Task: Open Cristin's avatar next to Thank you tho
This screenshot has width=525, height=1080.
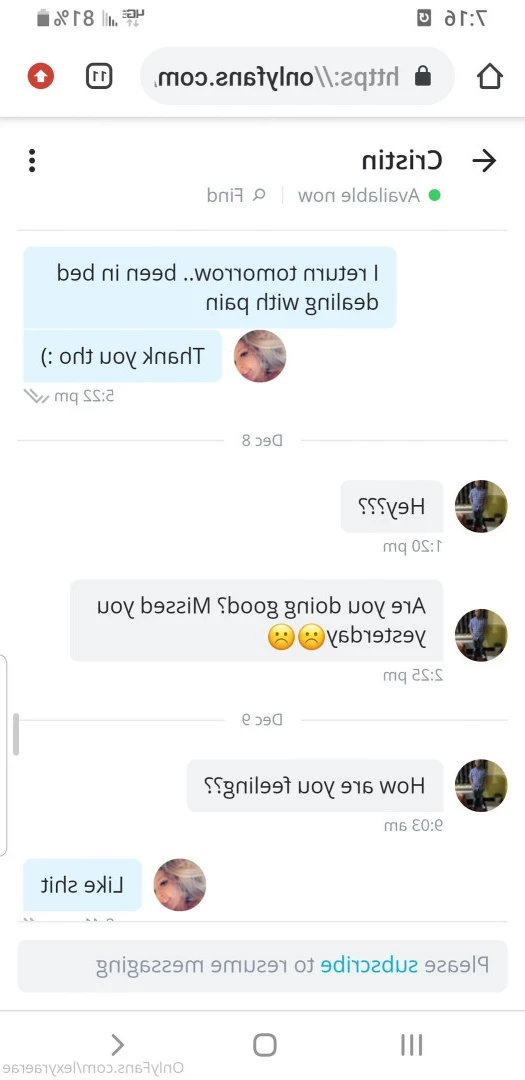Action: (x=260, y=356)
